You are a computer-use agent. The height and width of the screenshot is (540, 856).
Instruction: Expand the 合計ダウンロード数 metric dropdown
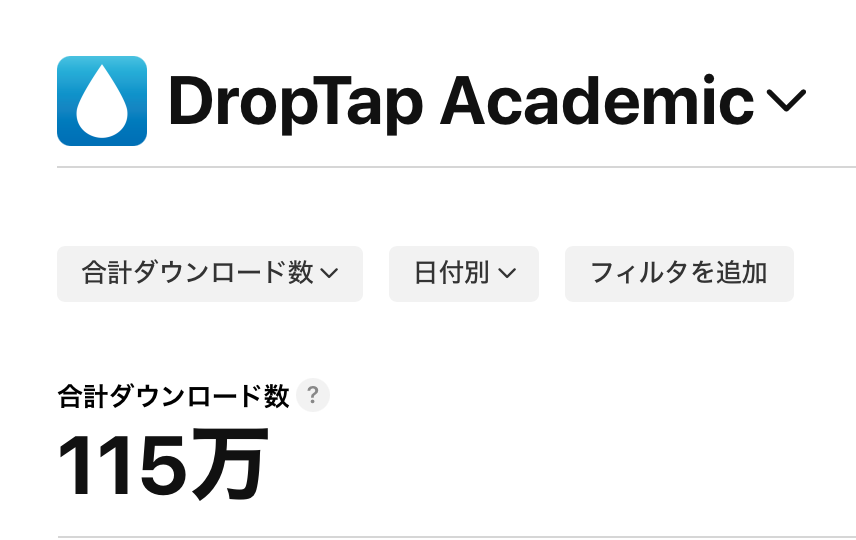[x=210, y=273]
